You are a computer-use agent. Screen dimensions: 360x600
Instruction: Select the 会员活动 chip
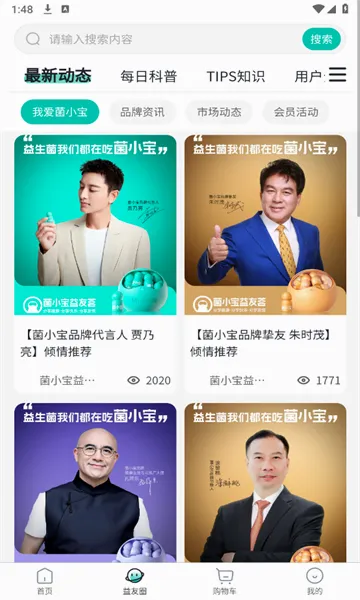(296, 112)
